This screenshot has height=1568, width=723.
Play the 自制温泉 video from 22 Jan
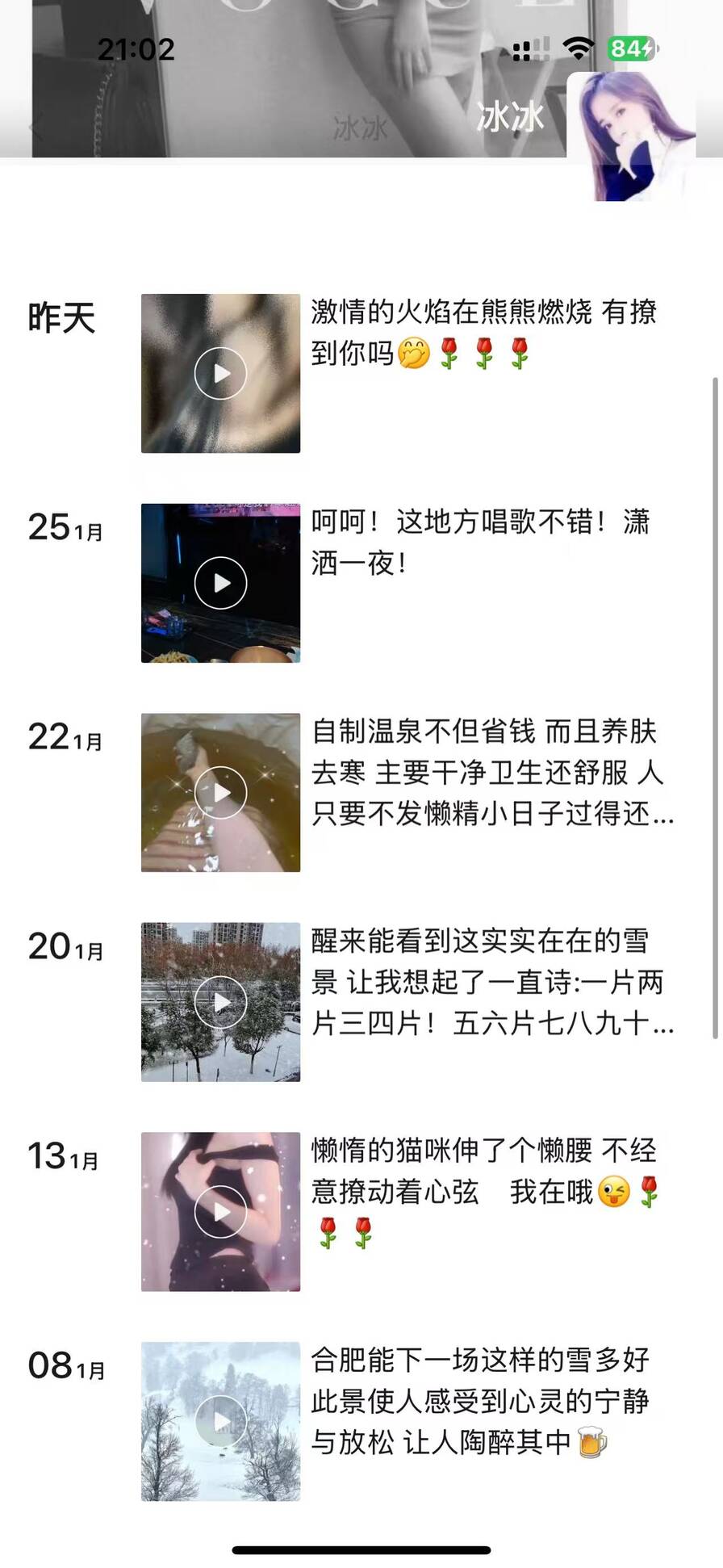pos(220,793)
